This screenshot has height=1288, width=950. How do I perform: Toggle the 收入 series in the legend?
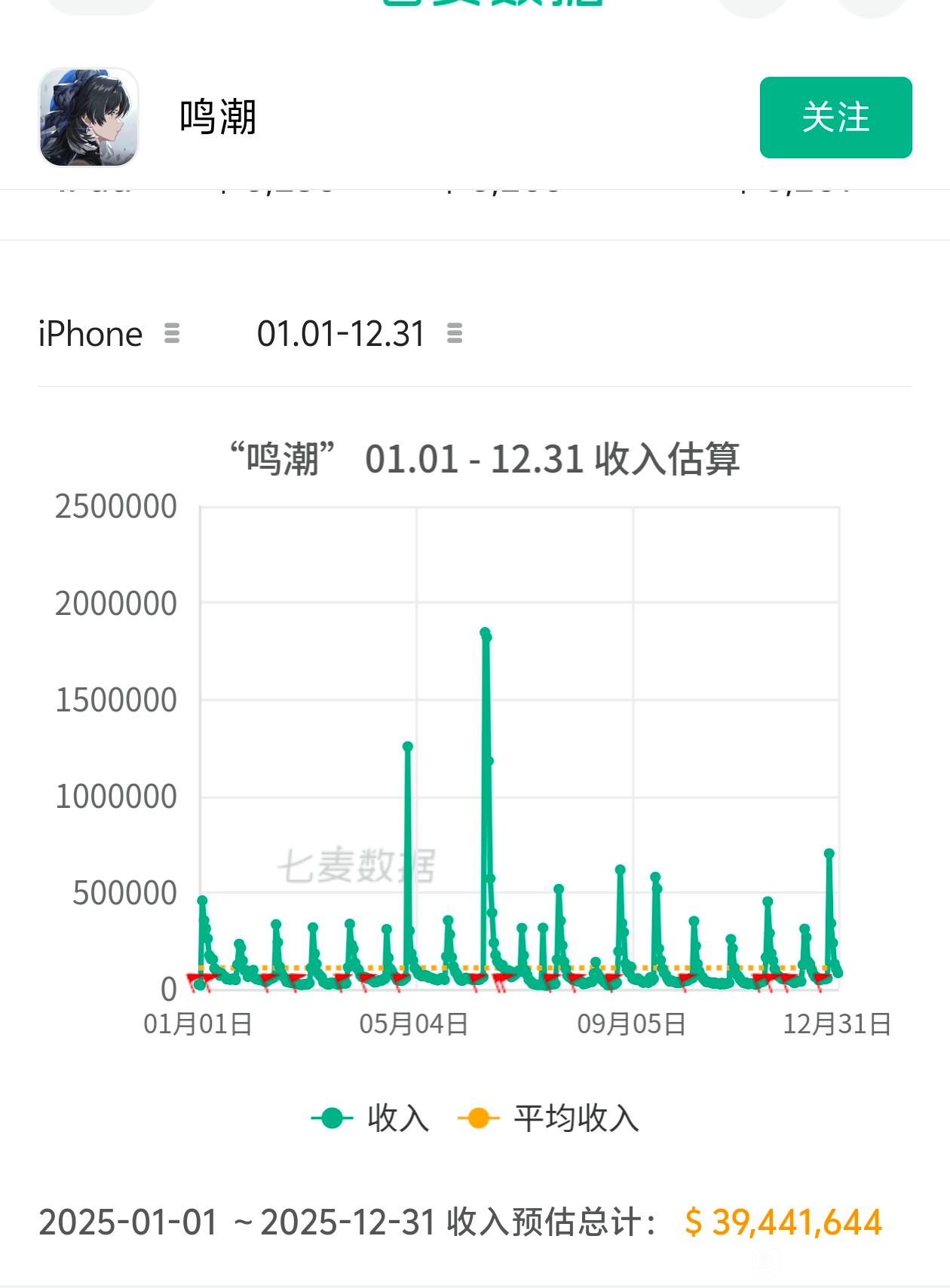click(371, 1118)
